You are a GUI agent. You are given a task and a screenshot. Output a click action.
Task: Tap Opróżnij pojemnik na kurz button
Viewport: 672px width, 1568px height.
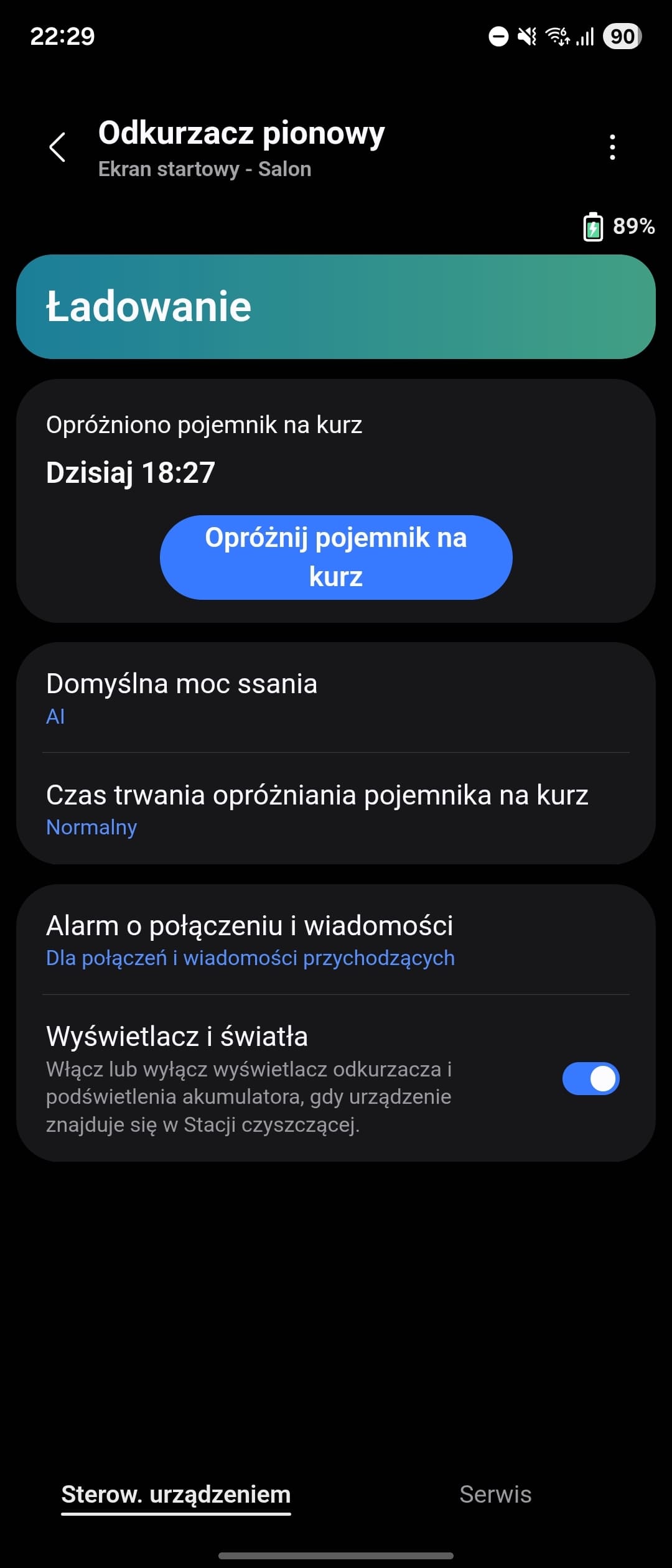point(336,558)
